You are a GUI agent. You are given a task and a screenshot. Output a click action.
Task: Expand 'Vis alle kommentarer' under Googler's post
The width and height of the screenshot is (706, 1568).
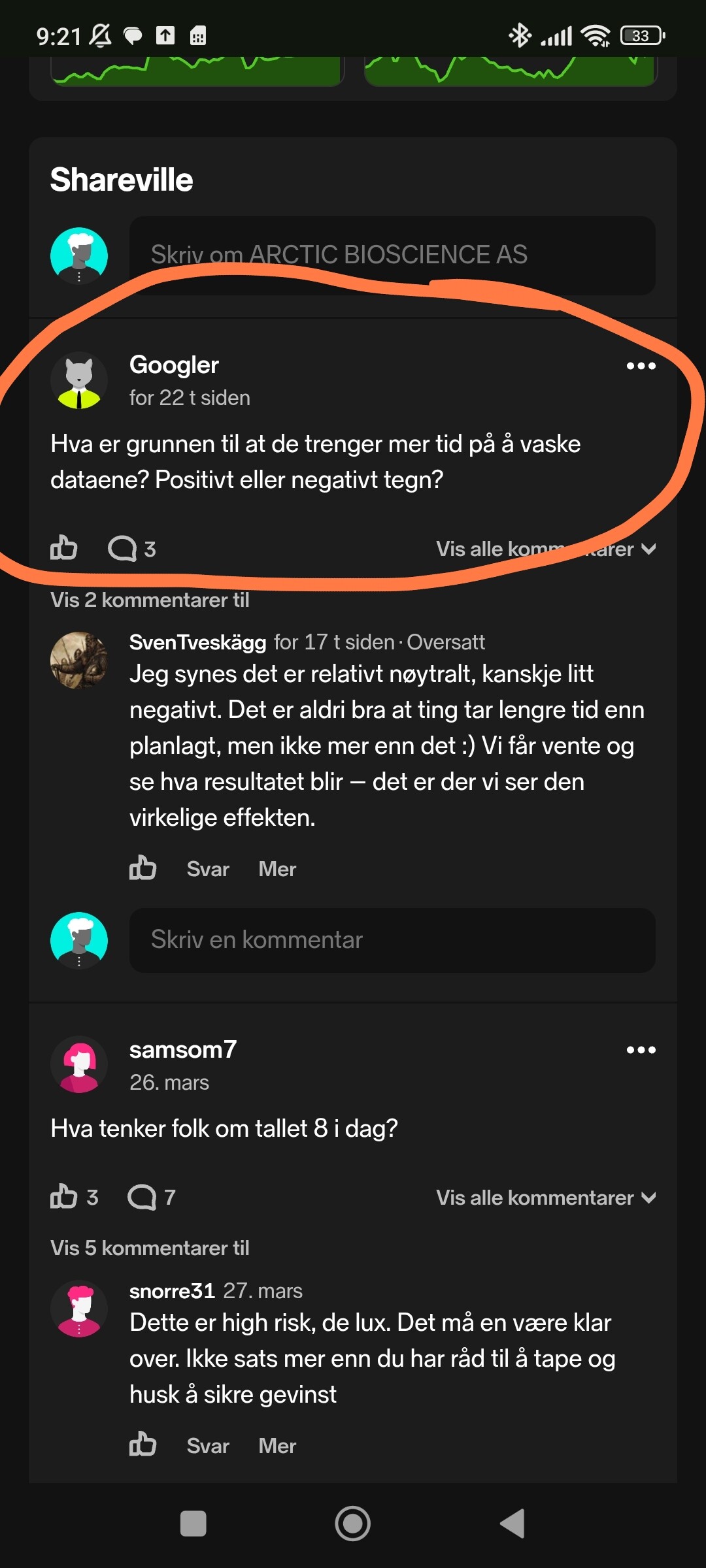[545, 549]
